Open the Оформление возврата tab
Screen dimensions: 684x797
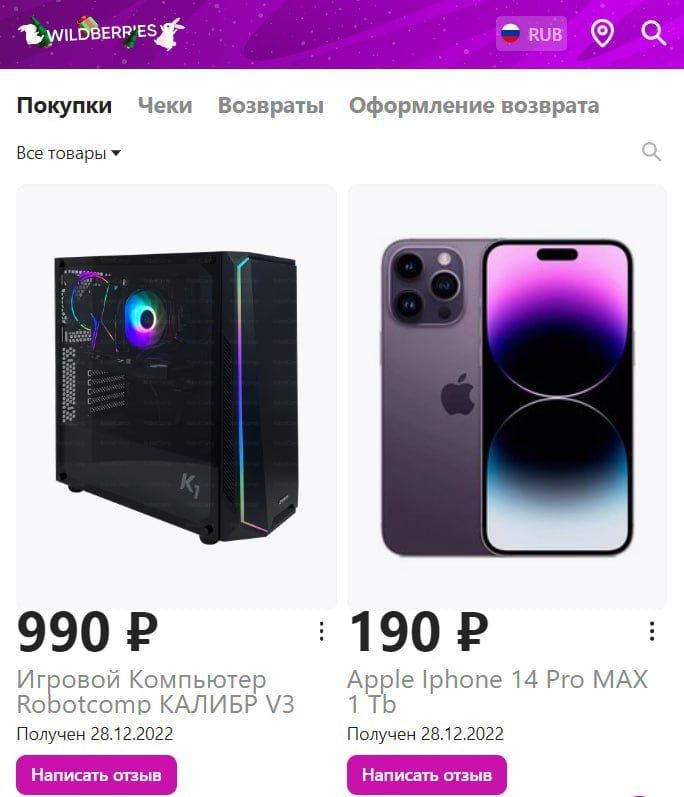[474, 105]
